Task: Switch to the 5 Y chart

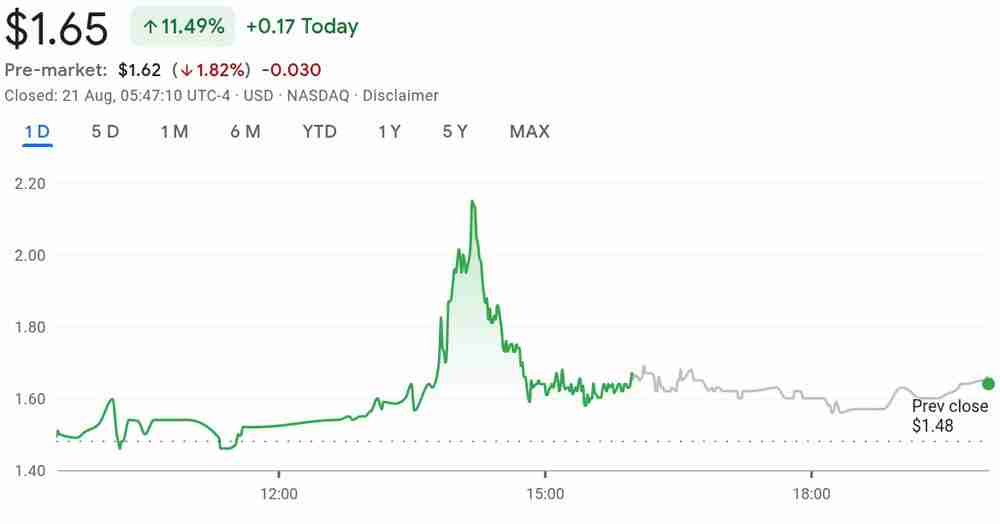Action: point(455,132)
